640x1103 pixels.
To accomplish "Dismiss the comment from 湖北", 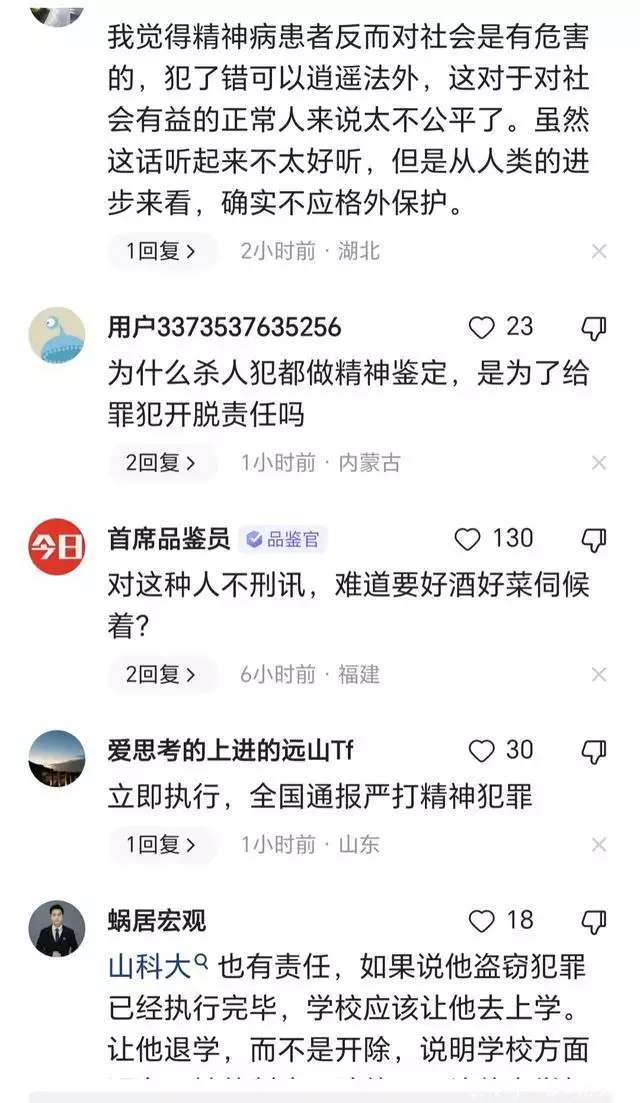I will (599, 251).
